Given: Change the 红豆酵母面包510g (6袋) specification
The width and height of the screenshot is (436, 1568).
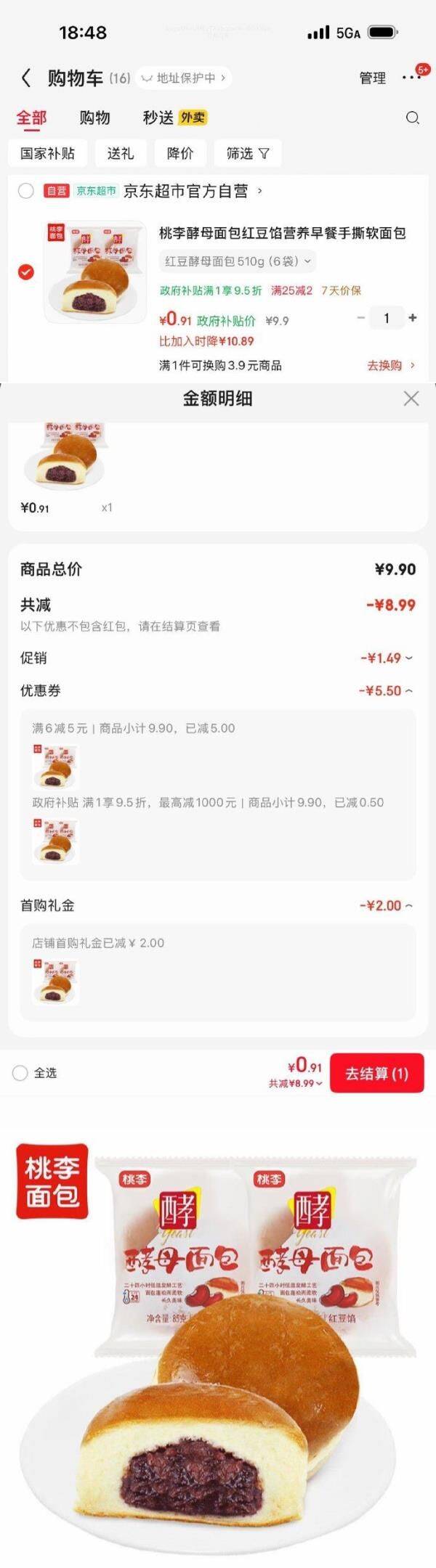Looking at the screenshot, I should point(238,261).
